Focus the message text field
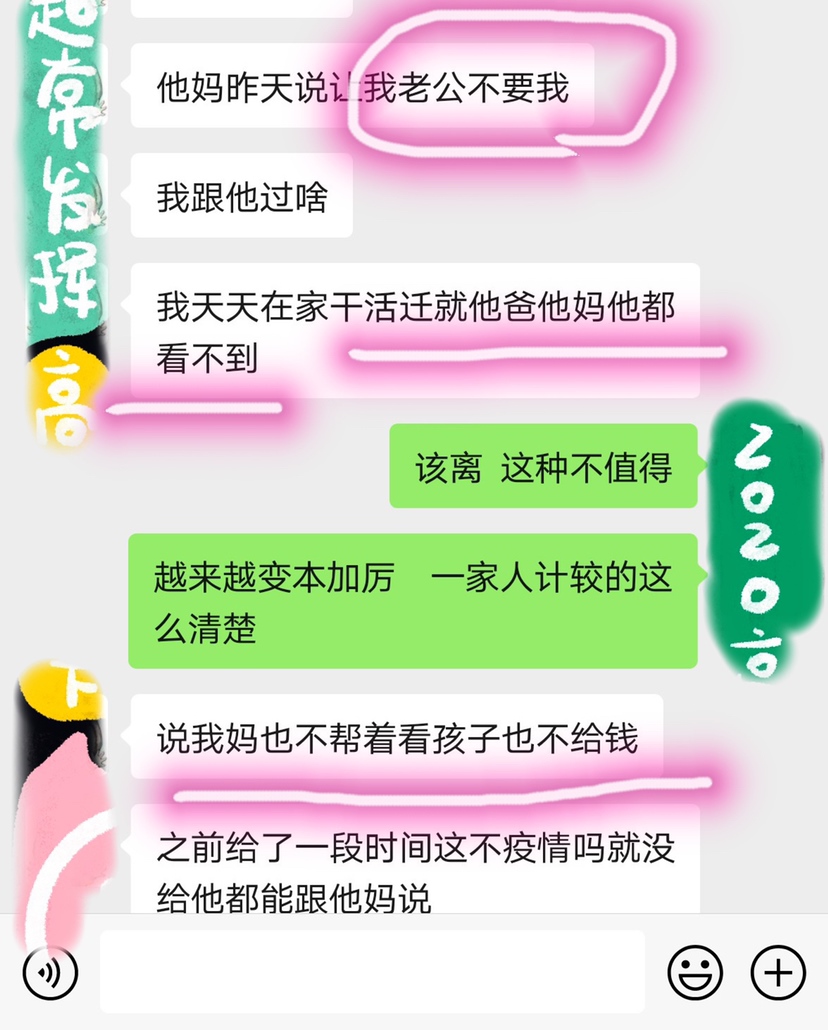Viewport: 828px width, 1030px height. tap(372, 972)
